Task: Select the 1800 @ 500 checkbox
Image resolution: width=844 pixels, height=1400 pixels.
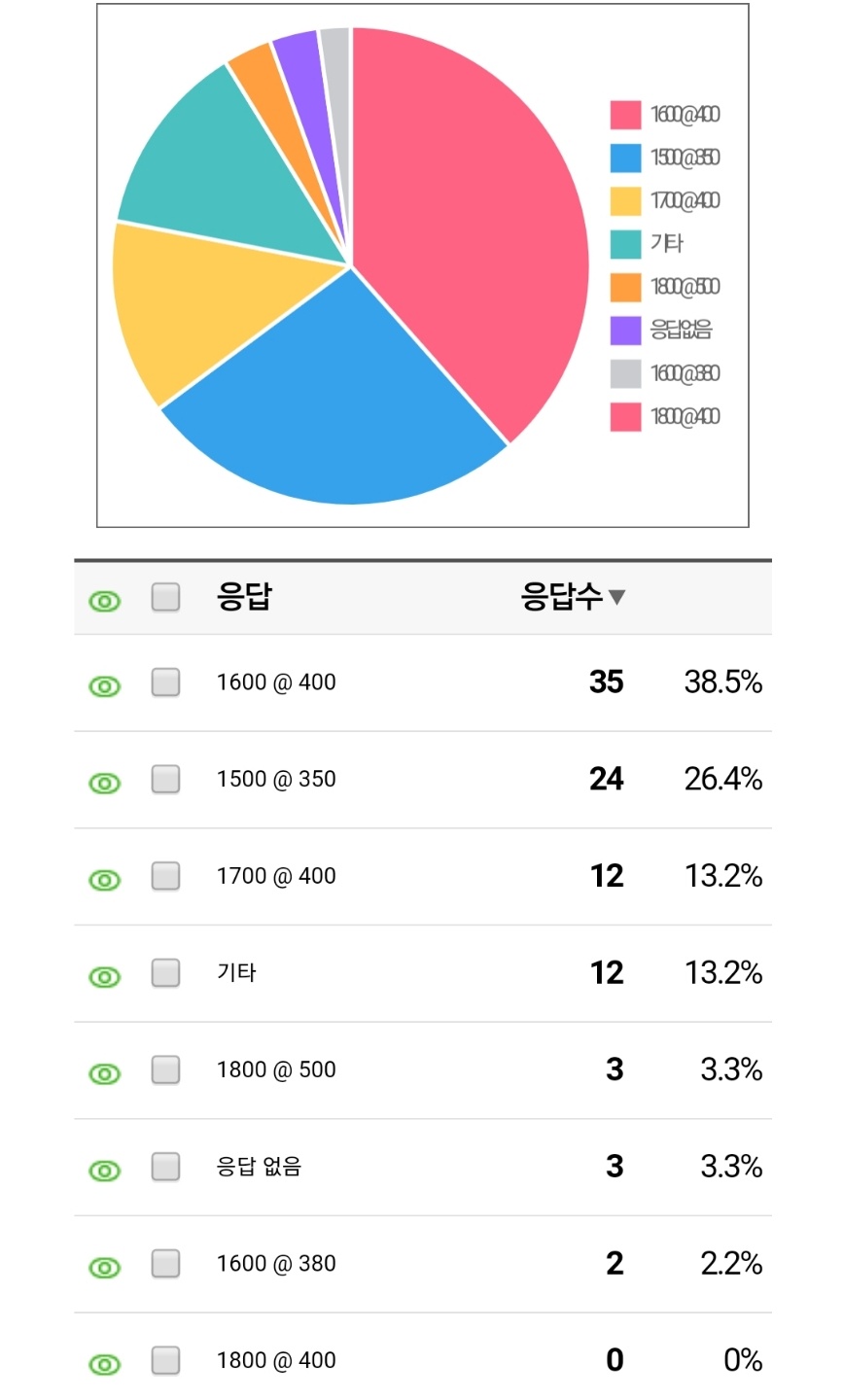Action: click(x=166, y=1069)
